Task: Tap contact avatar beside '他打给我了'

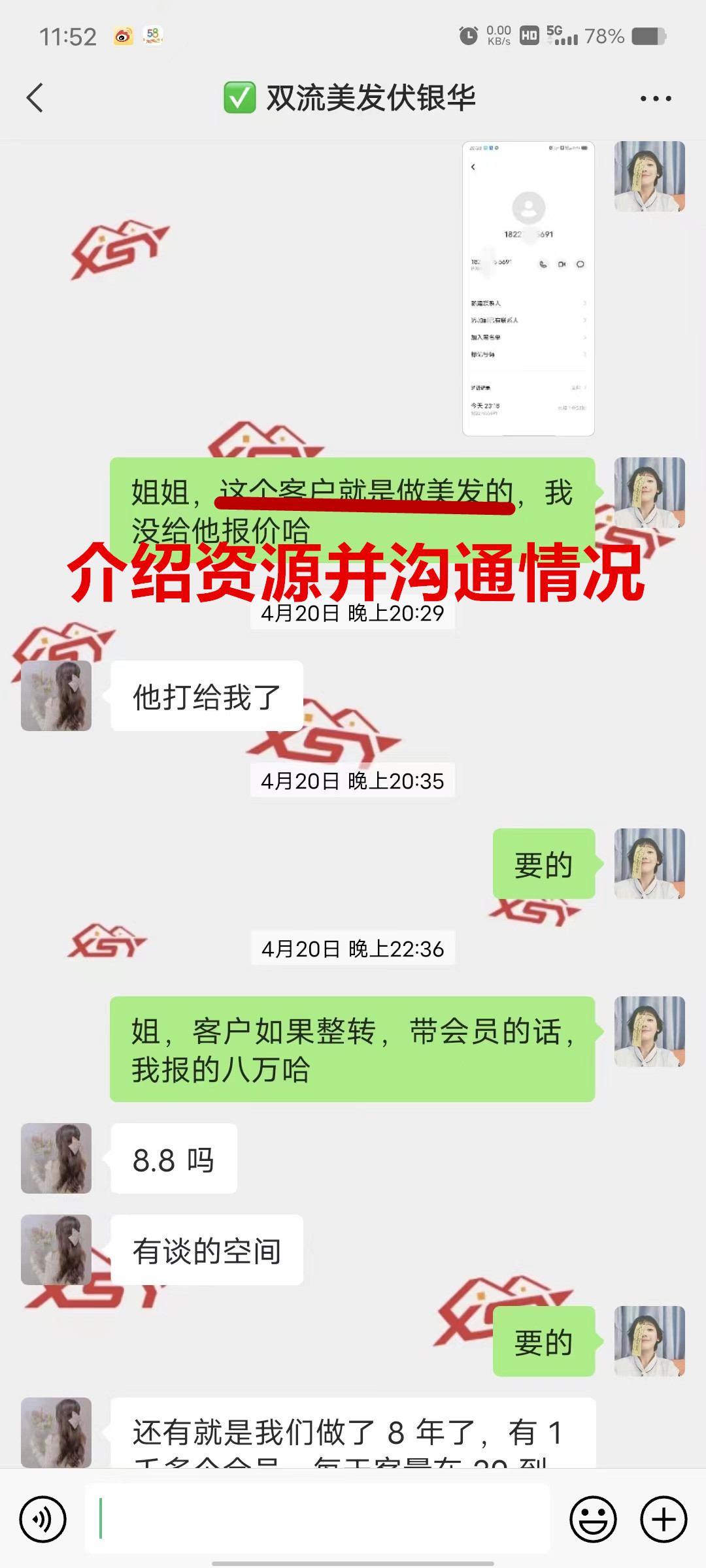Action: click(x=56, y=696)
